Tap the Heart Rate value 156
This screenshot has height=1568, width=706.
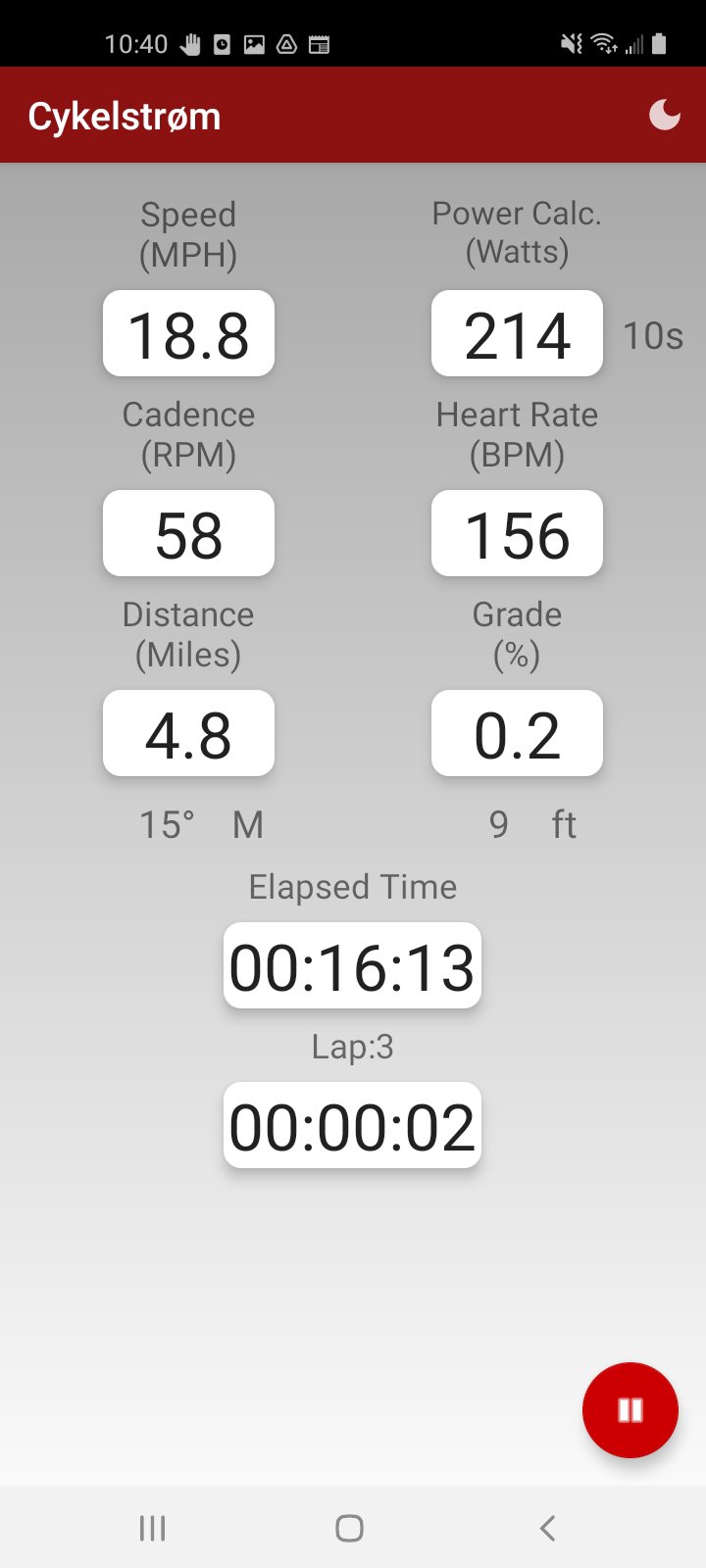click(517, 534)
